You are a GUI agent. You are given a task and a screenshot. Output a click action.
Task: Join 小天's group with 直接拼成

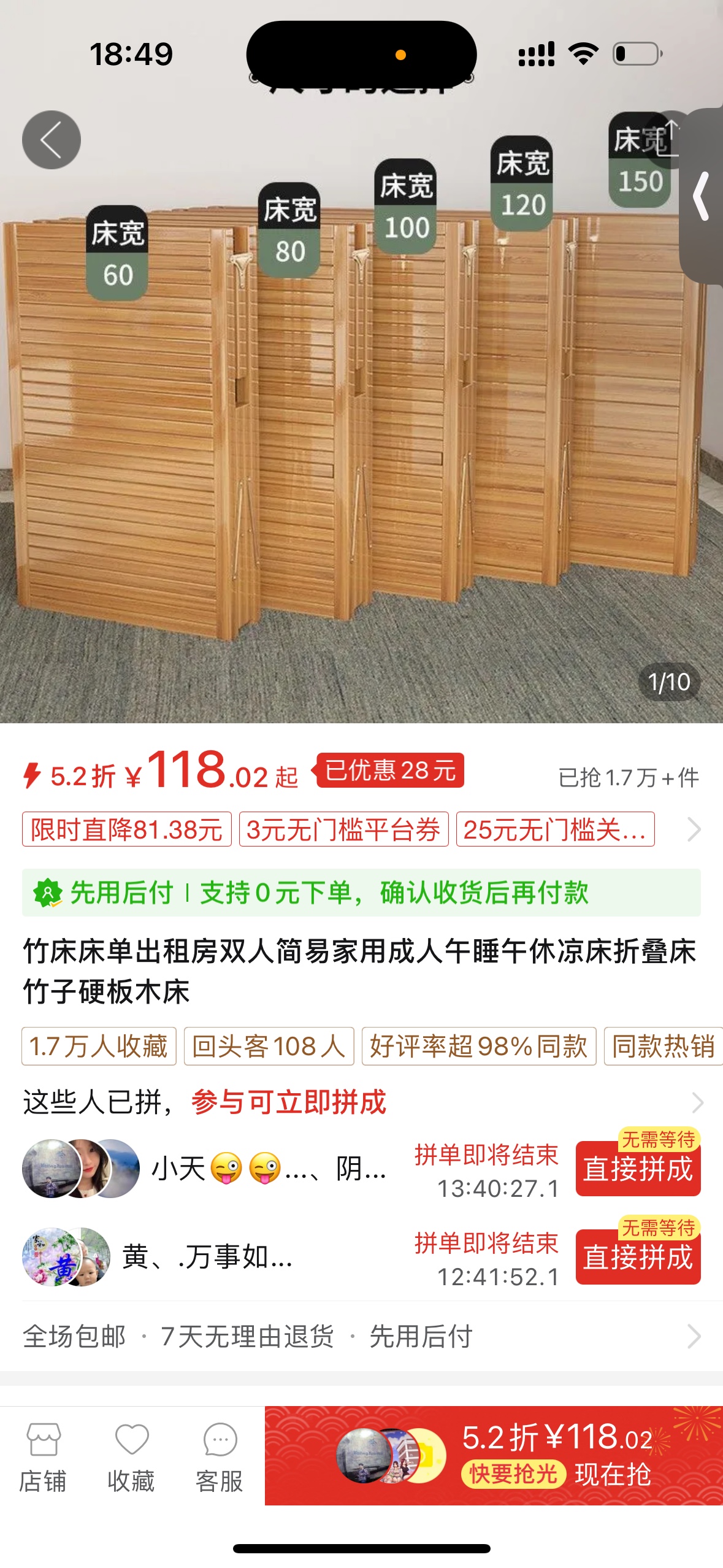pos(638,1168)
